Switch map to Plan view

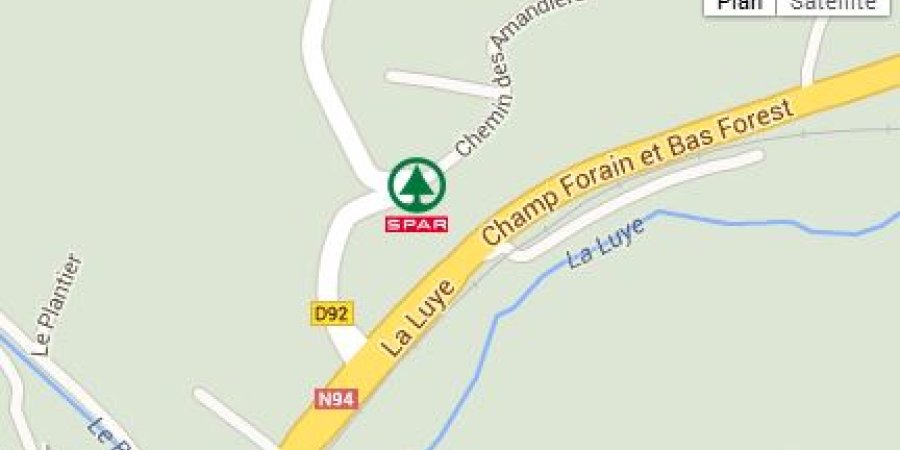pyautogui.click(x=740, y=5)
